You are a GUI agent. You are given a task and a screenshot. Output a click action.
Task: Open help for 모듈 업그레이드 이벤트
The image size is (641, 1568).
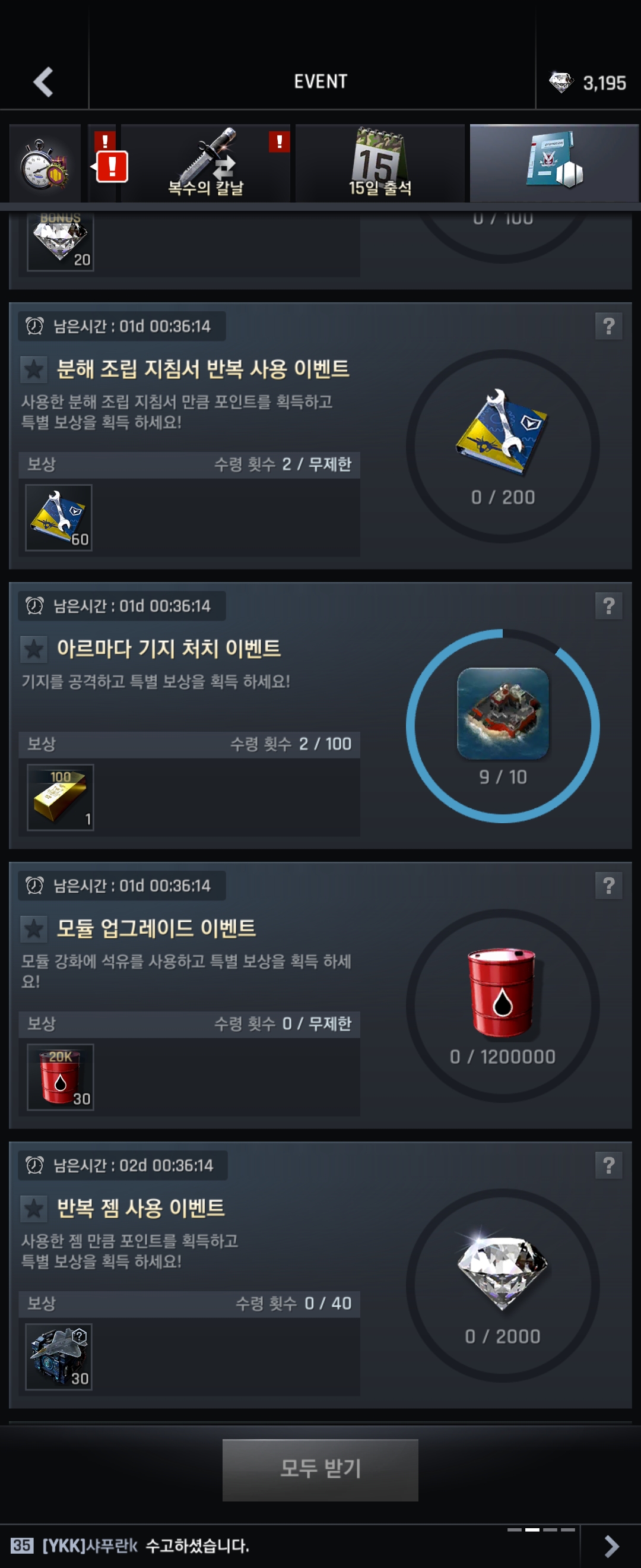(608, 885)
